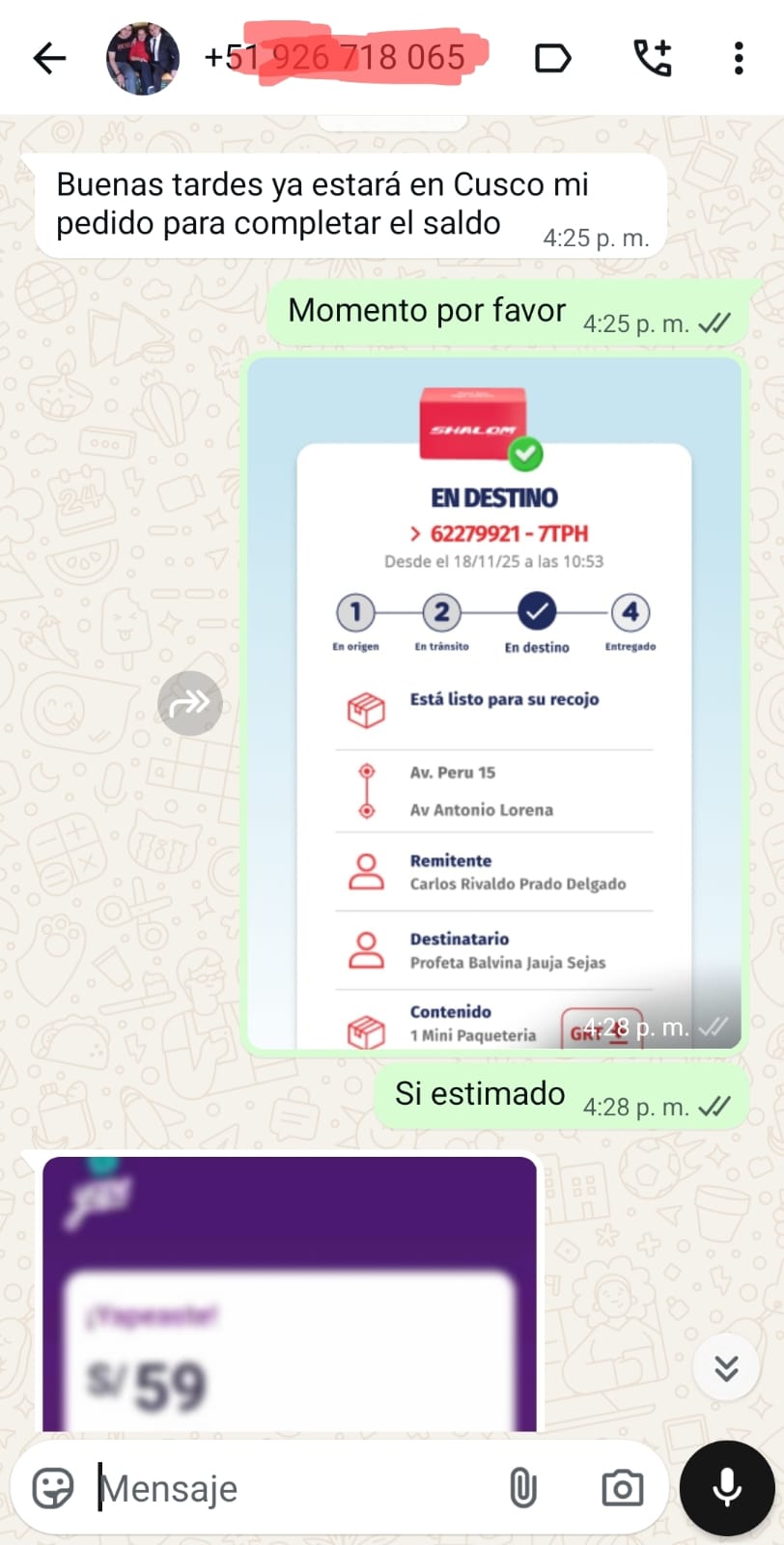Open the blurred Yape payment image
This screenshot has width=784, height=1545.
(x=289, y=1294)
